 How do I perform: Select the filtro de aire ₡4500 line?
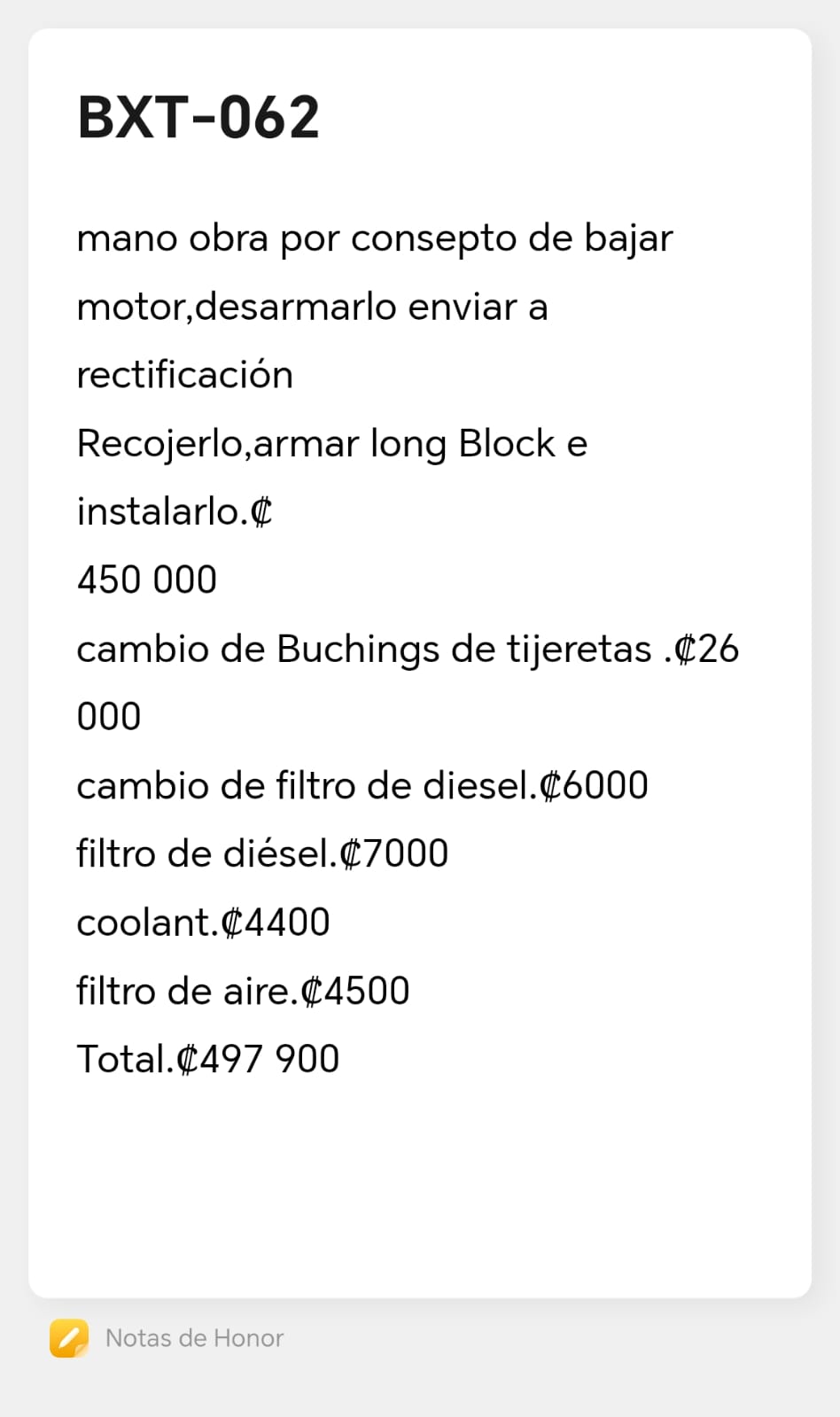[x=242, y=991]
